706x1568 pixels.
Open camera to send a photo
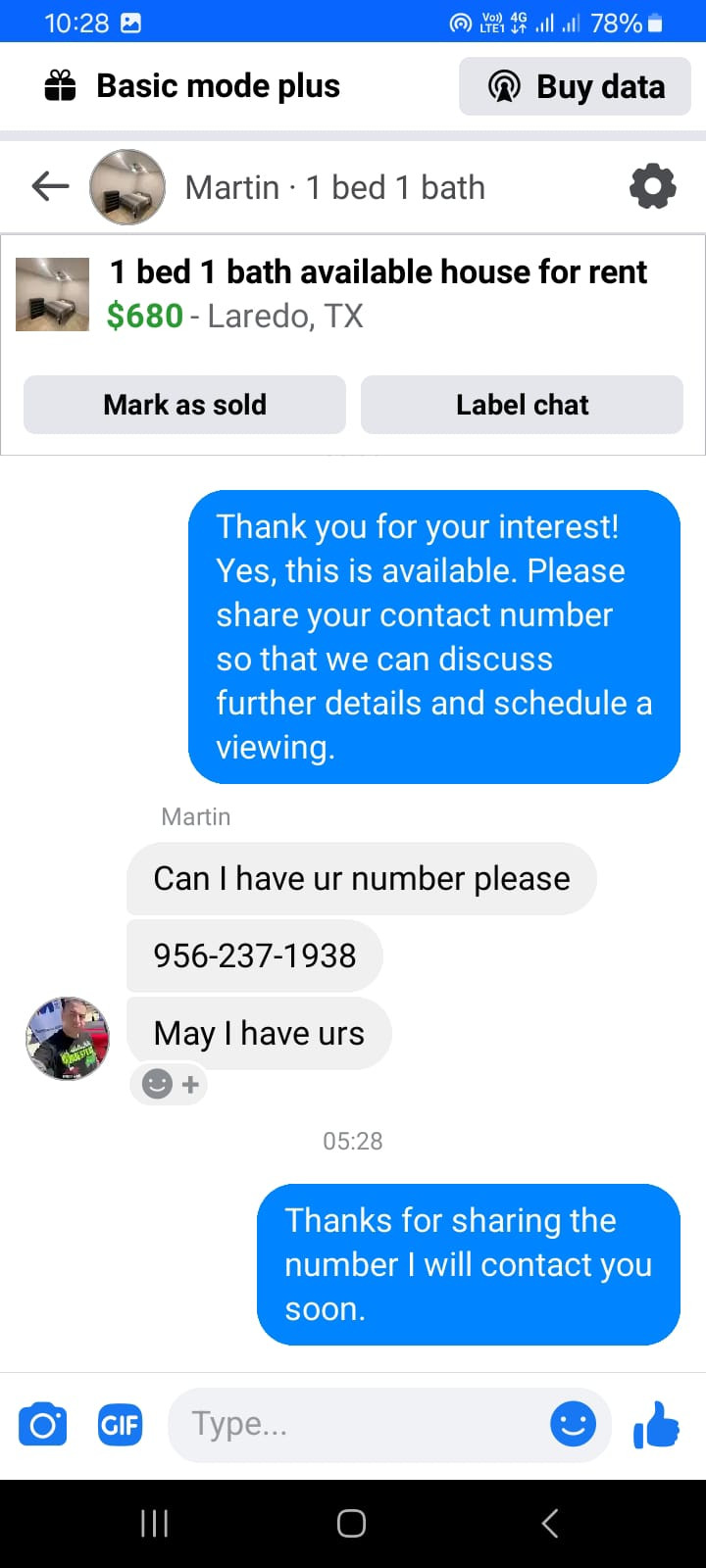pos(43,1424)
